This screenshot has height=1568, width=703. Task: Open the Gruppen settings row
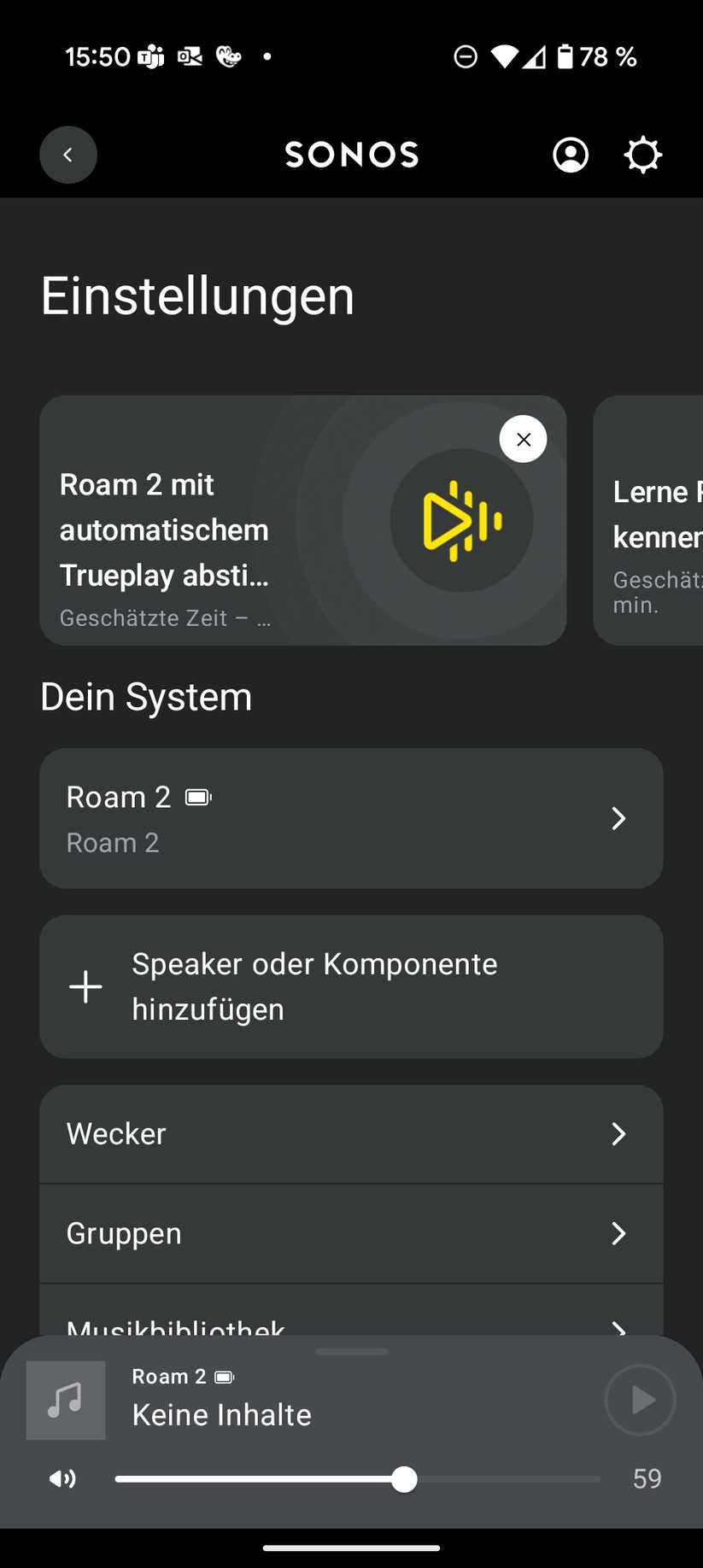[351, 1233]
